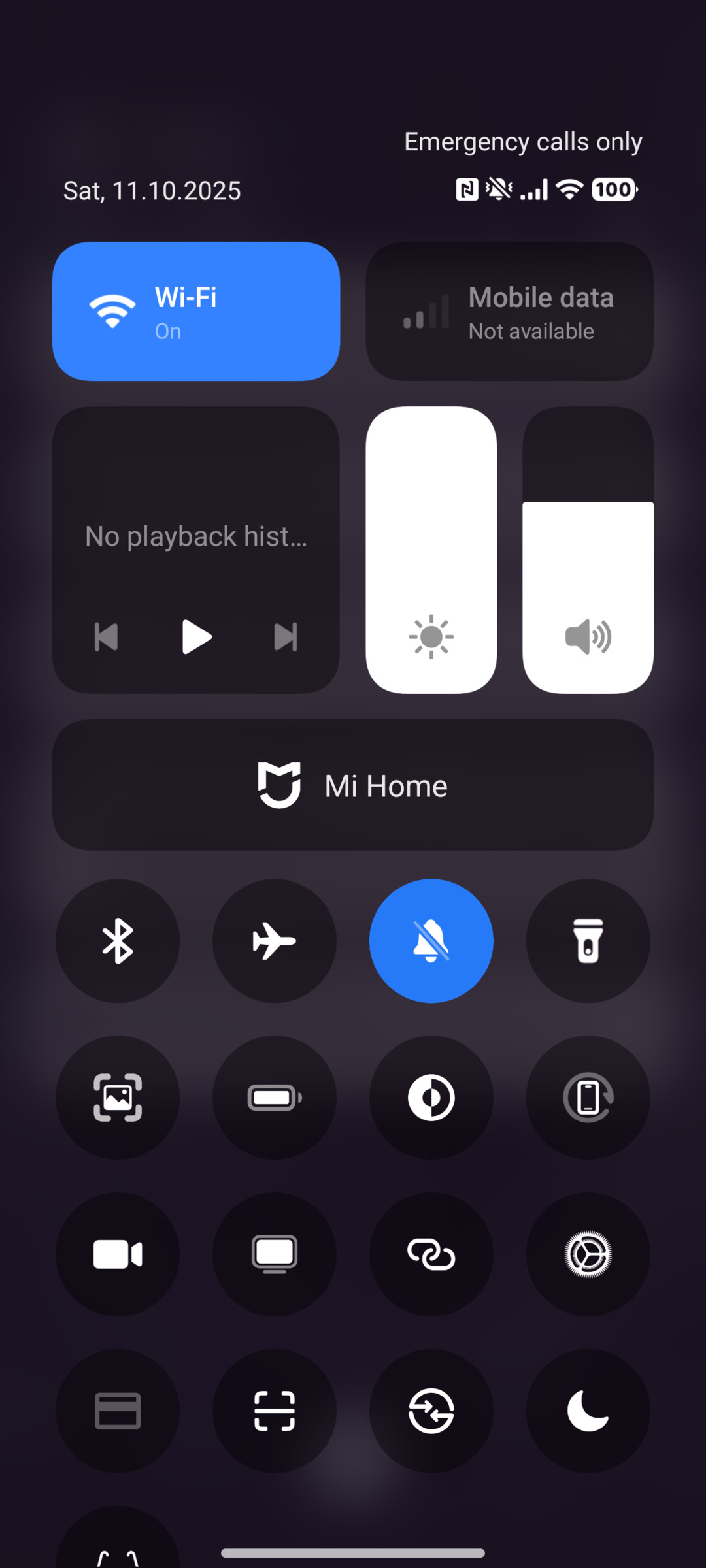The width and height of the screenshot is (706, 1568).
Task: Open the cast screen tile
Action: pos(275,1254)
